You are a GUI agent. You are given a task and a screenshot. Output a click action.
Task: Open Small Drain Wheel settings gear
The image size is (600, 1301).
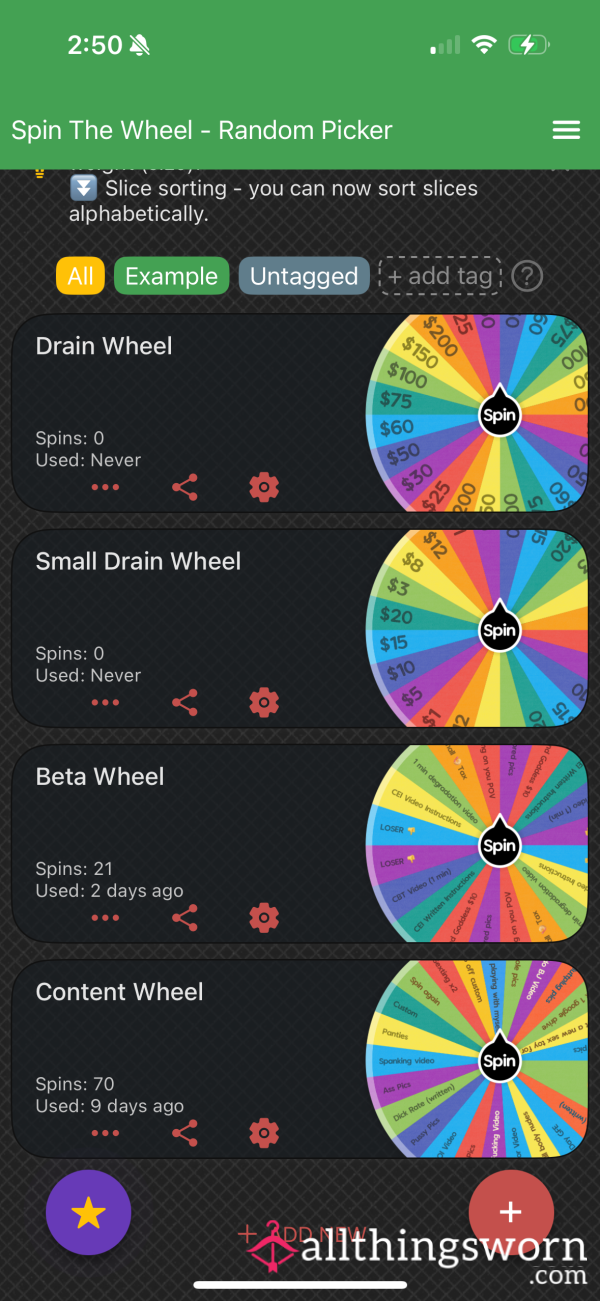[x=264, y=702]
